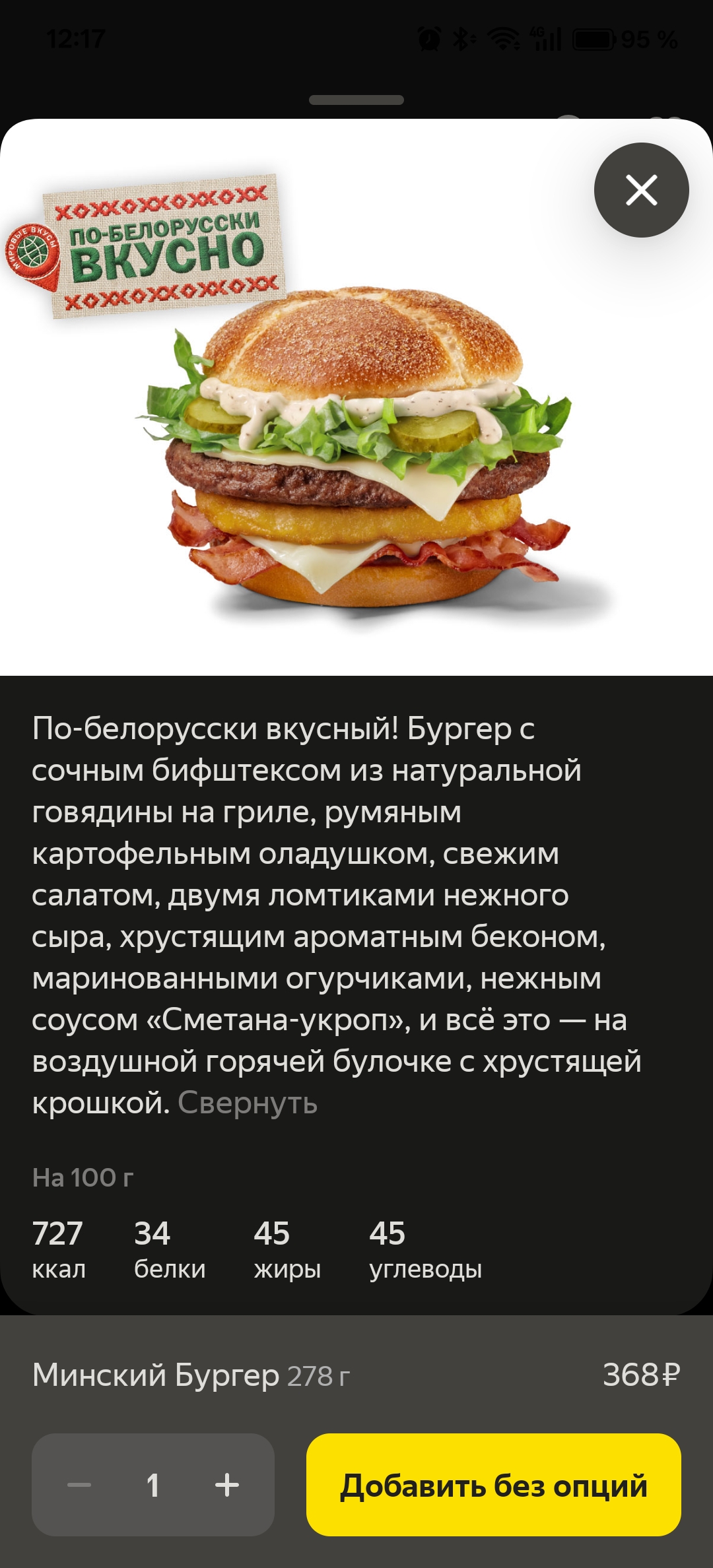713x1568 pixels.
Task: Collapse the description via Свернуть
Action: (248, 1103)
